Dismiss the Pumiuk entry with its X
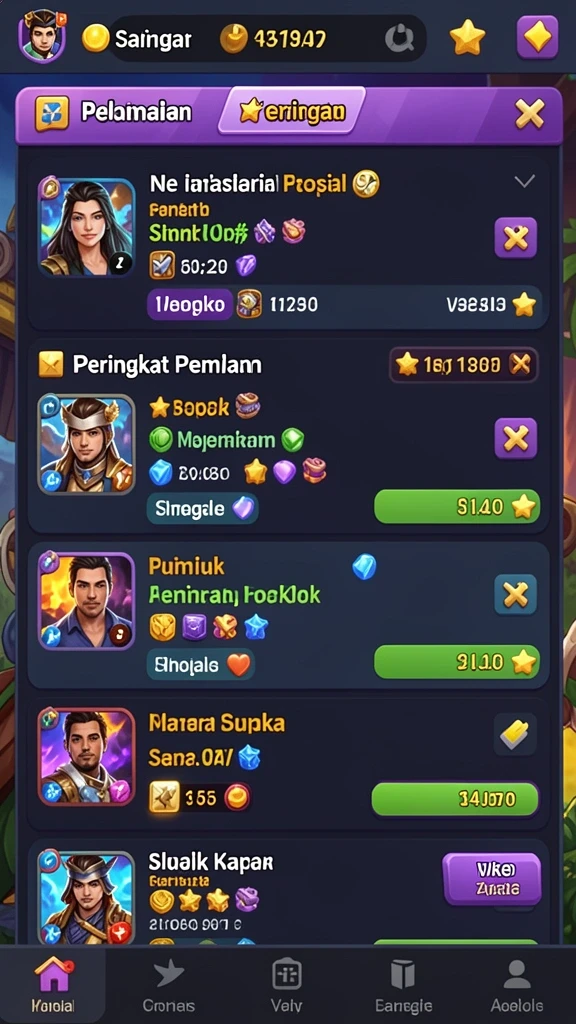 515,594
